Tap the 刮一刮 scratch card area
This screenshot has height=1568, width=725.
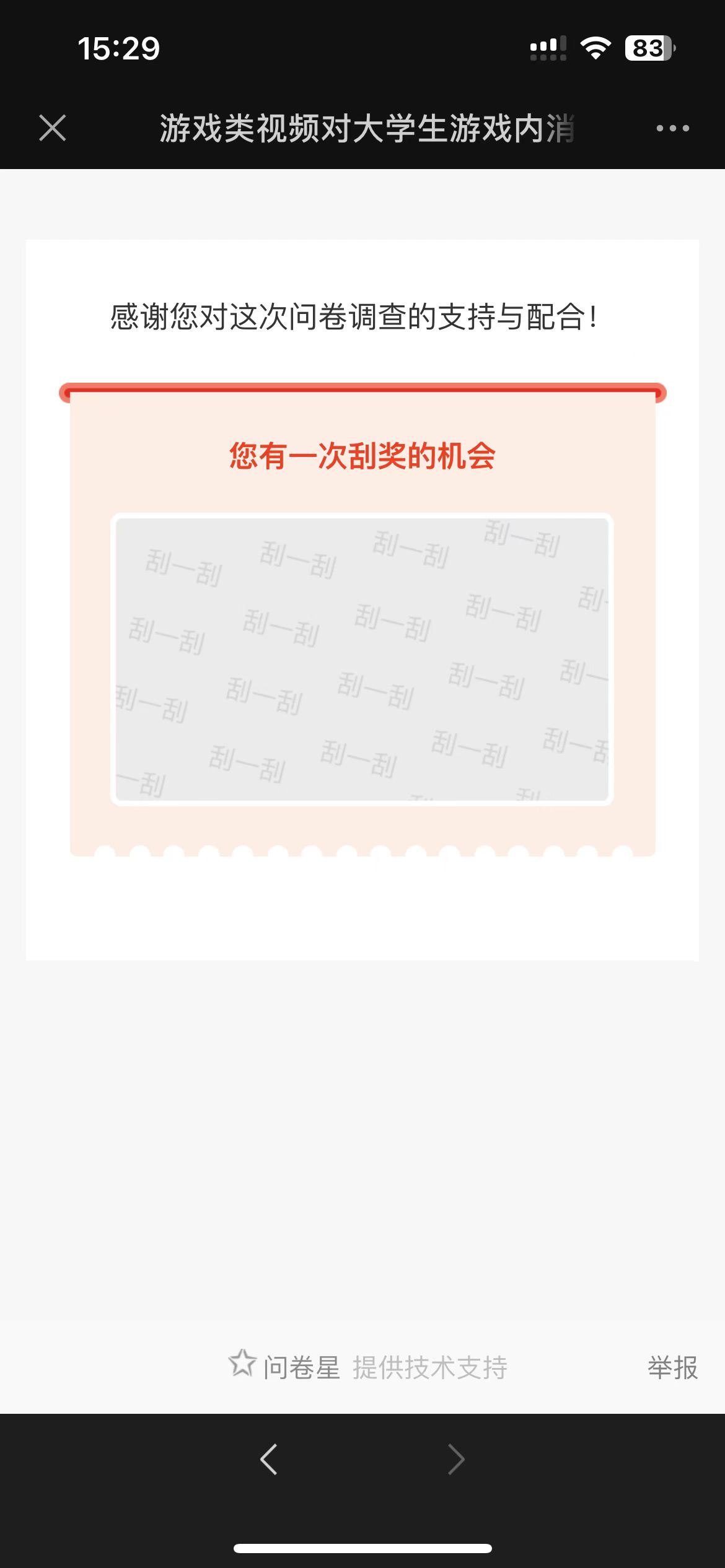click(x=362, y=659)
